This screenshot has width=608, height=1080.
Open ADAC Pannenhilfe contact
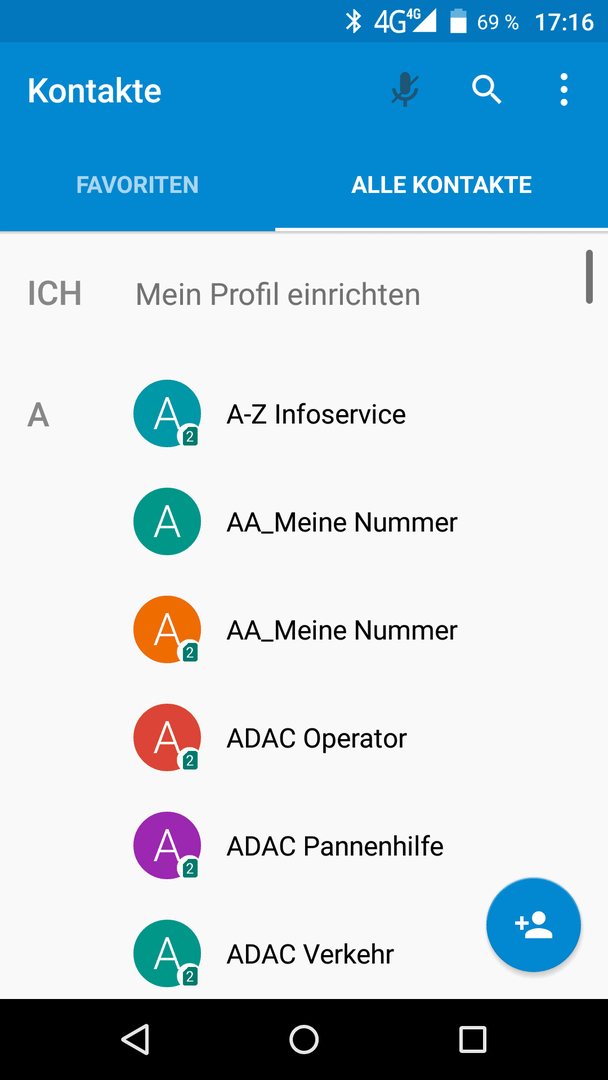304,845
